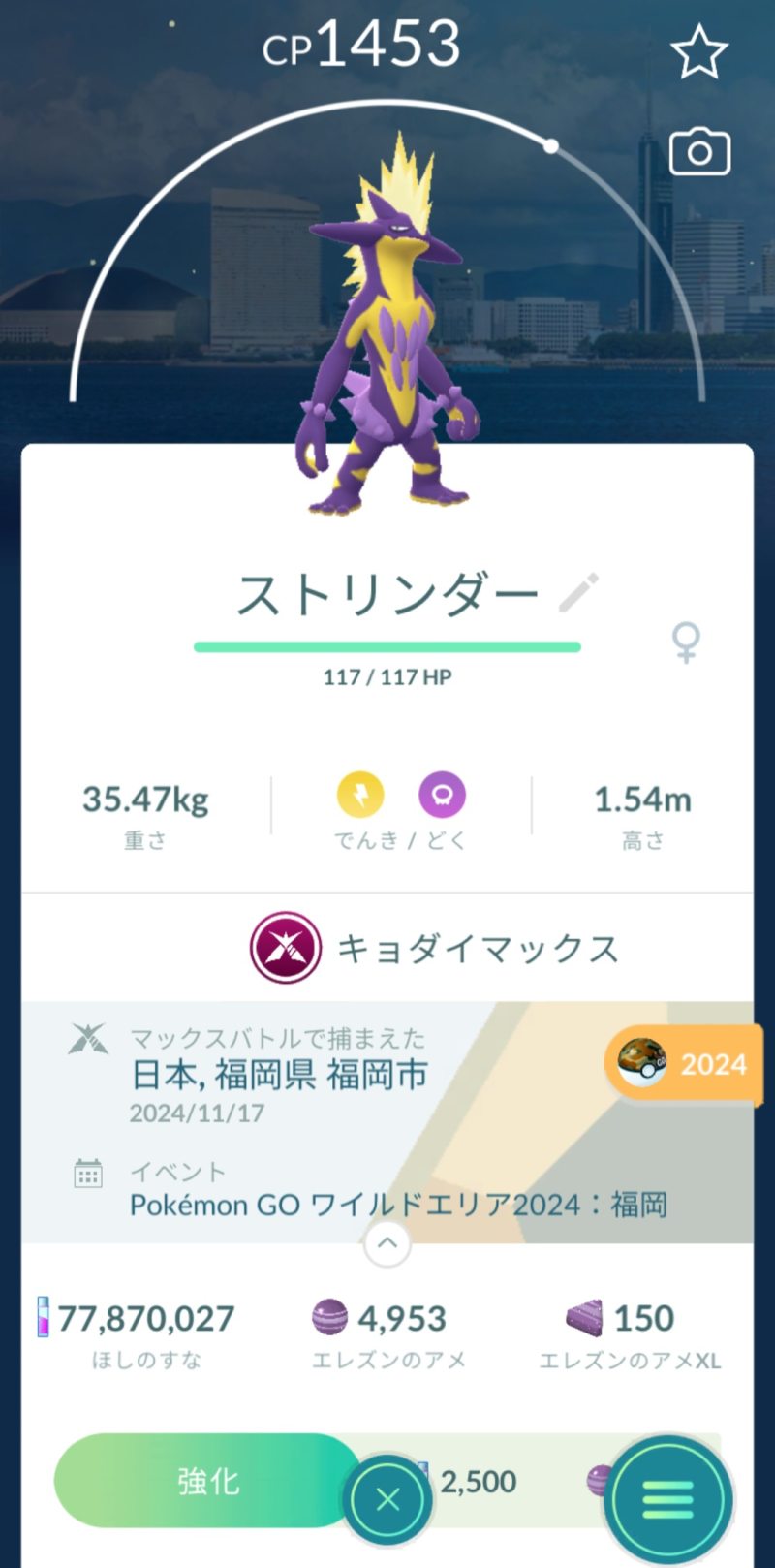Edit the nickname with pencil icon
The image size is (775, 1568).
pos(578,594)
